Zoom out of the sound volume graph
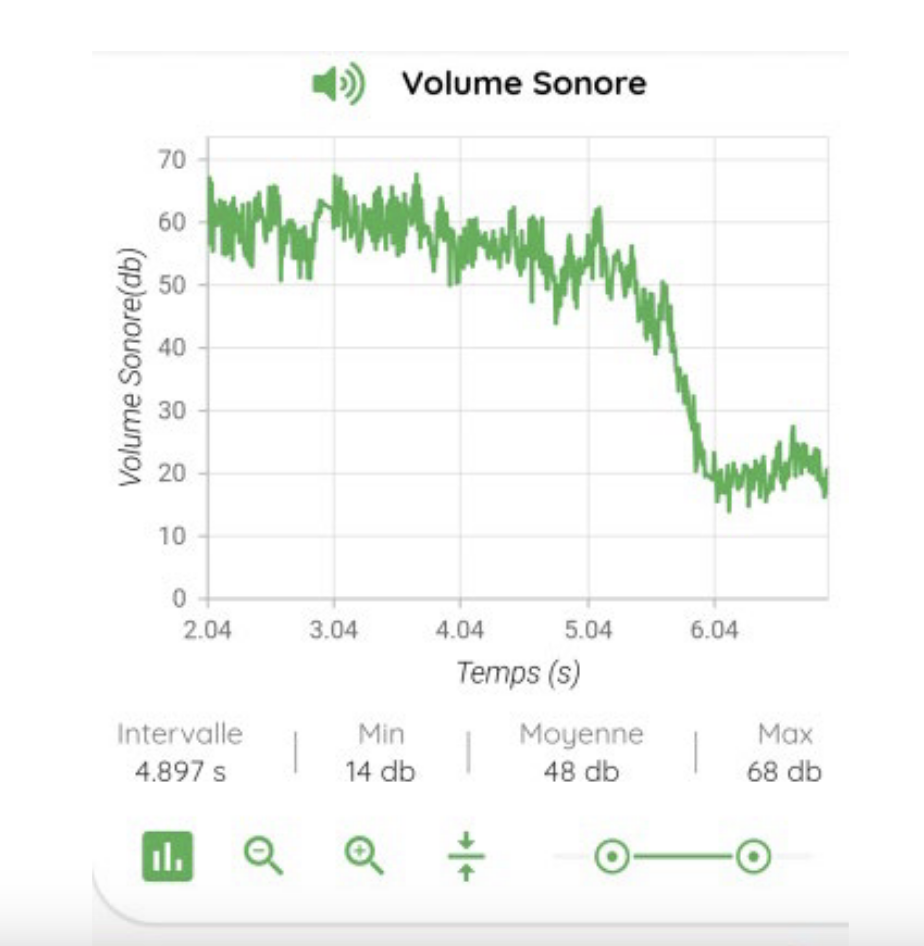924x946 pixels. (x=264, y=855)
